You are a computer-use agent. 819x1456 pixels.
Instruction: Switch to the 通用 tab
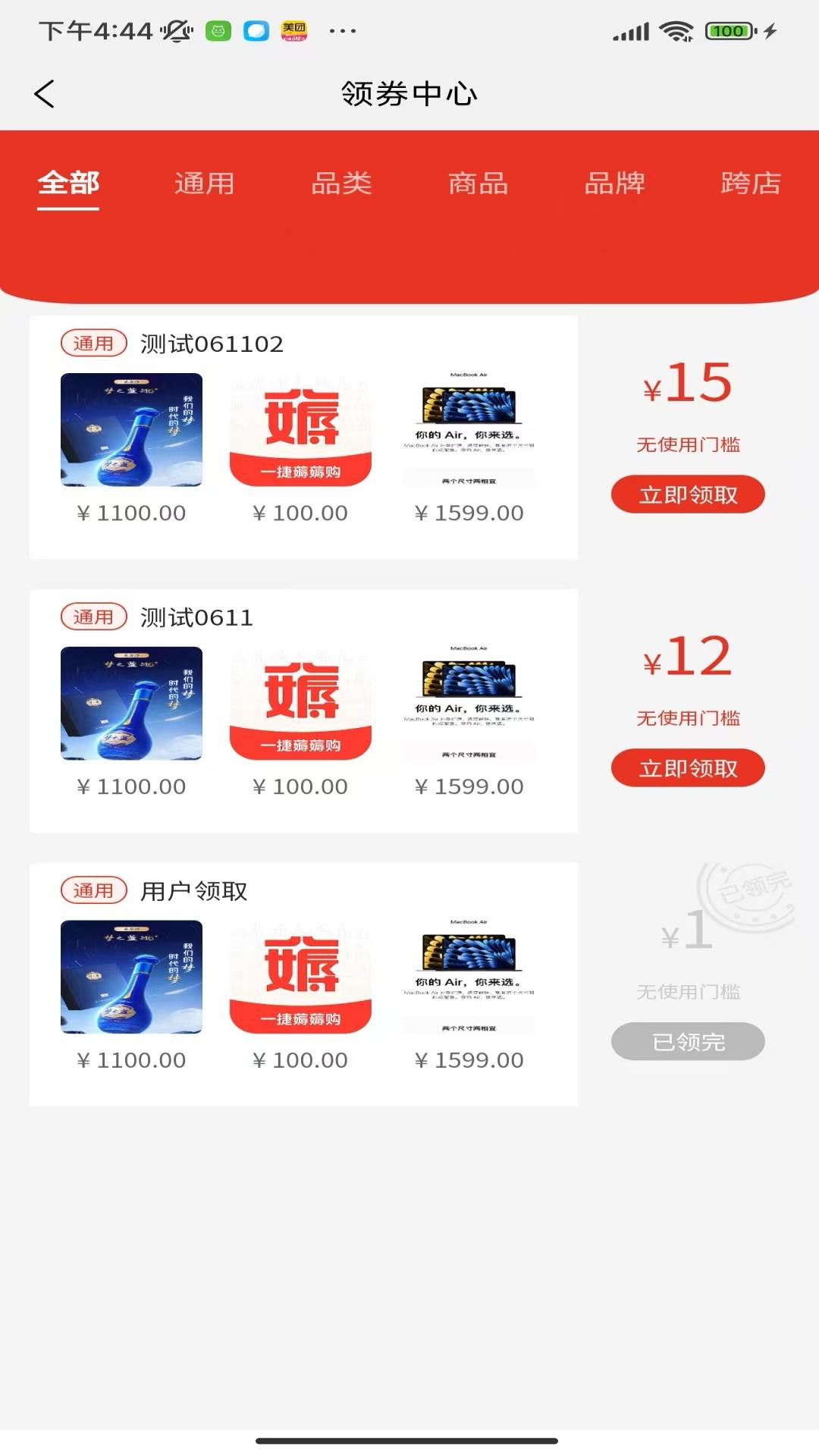point(205,183)
